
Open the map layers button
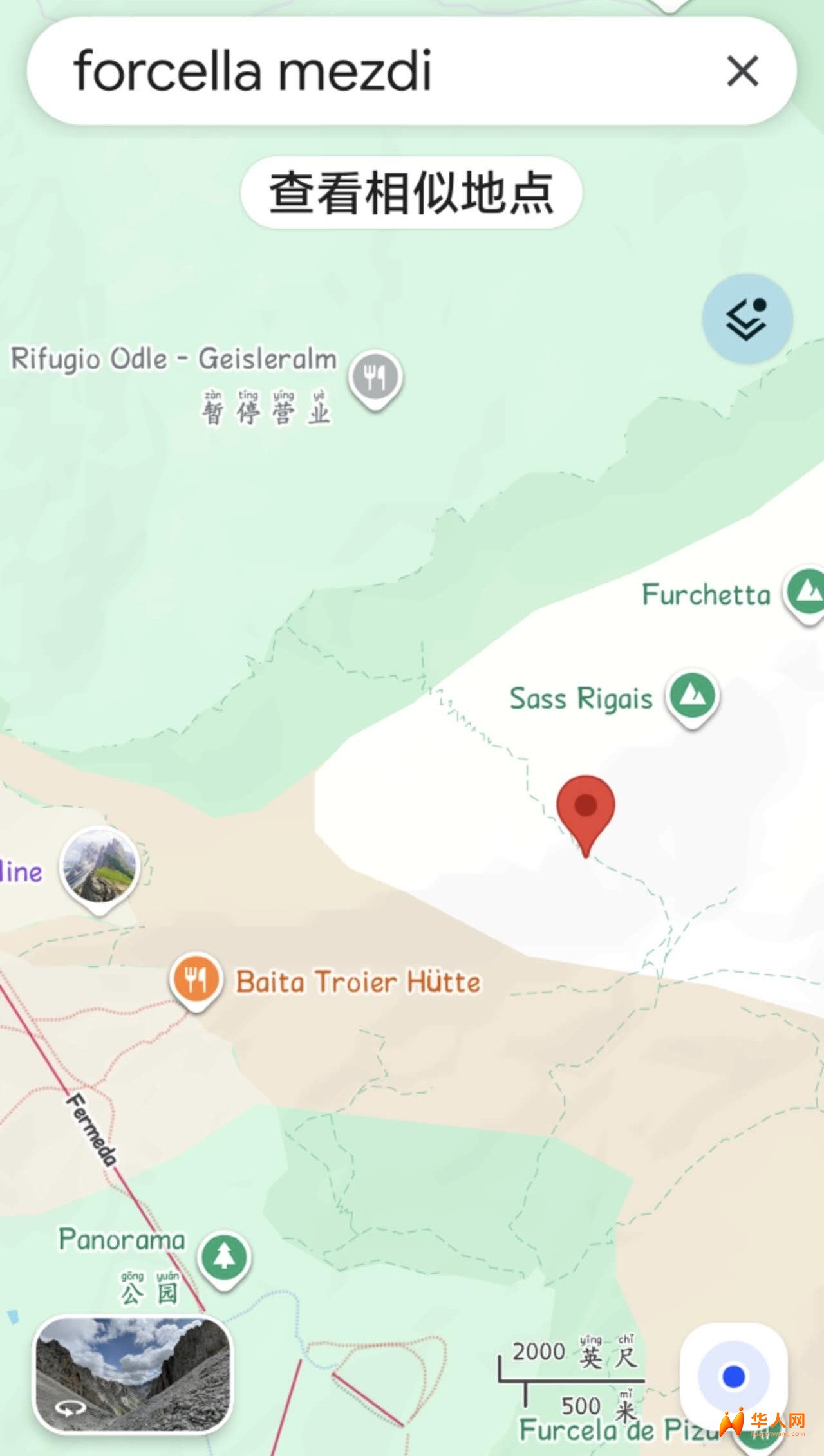tap(746, 319)
